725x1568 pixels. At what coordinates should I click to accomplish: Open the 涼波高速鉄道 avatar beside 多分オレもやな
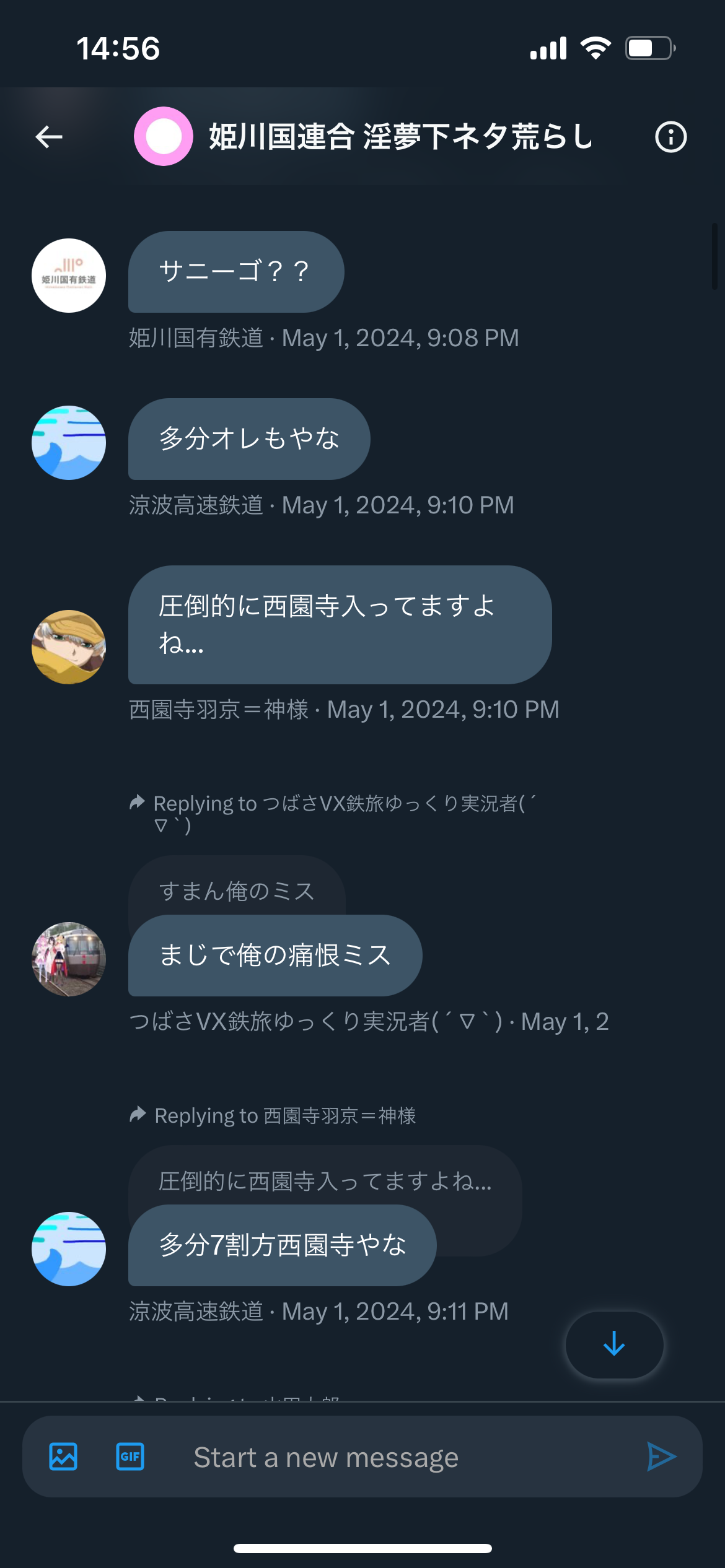click(x=69, y=443)
